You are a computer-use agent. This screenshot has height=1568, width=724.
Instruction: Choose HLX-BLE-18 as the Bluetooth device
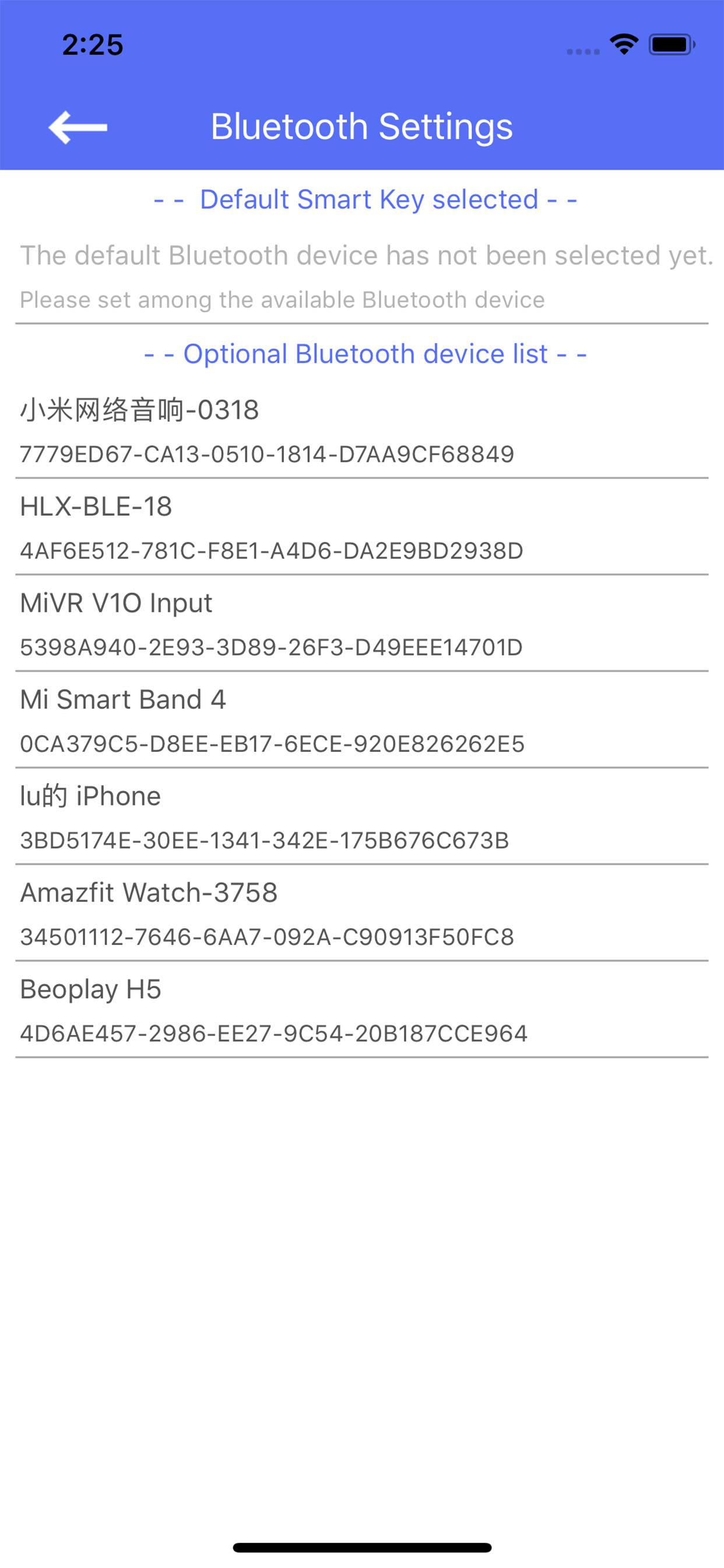point(361,527)
